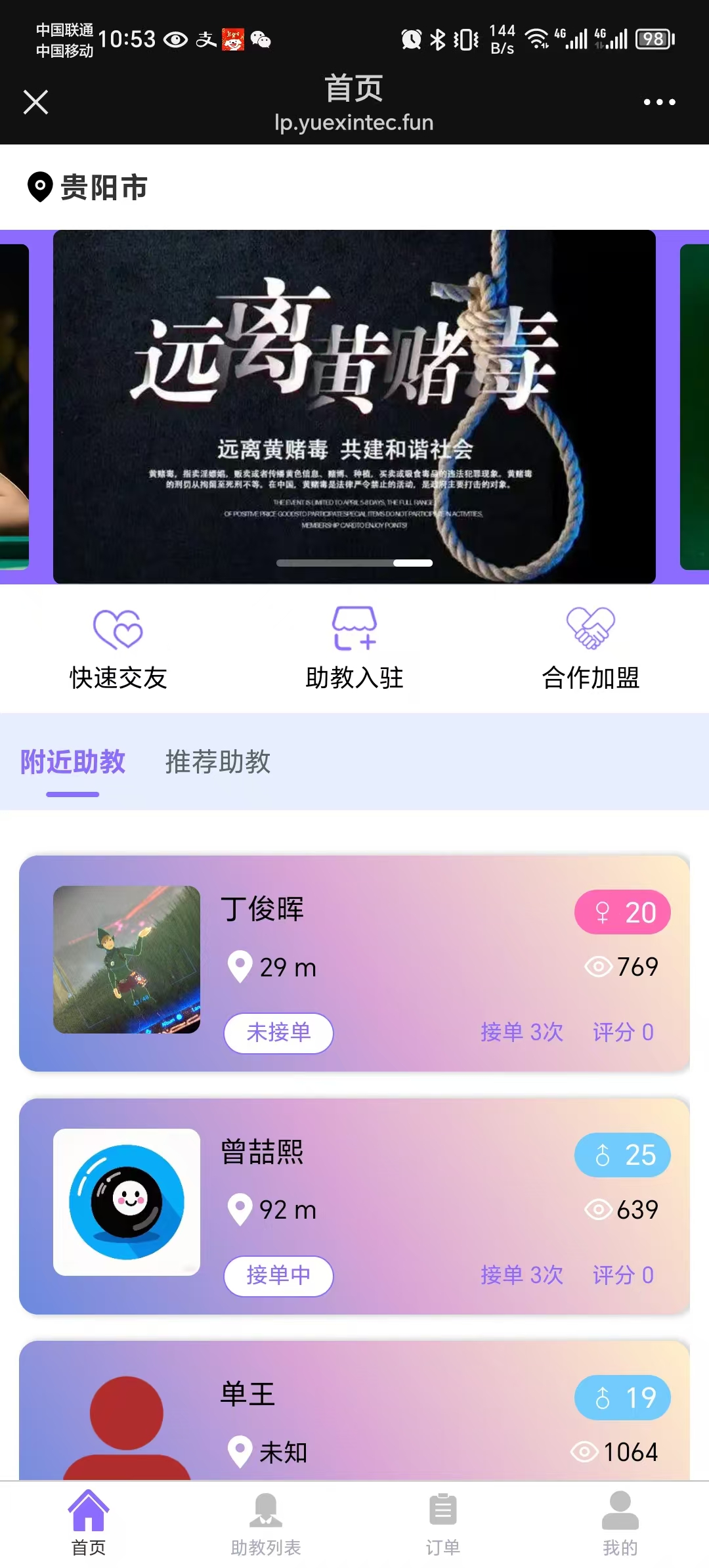Open the 订单 orders tab

(x=443, y=1523)
